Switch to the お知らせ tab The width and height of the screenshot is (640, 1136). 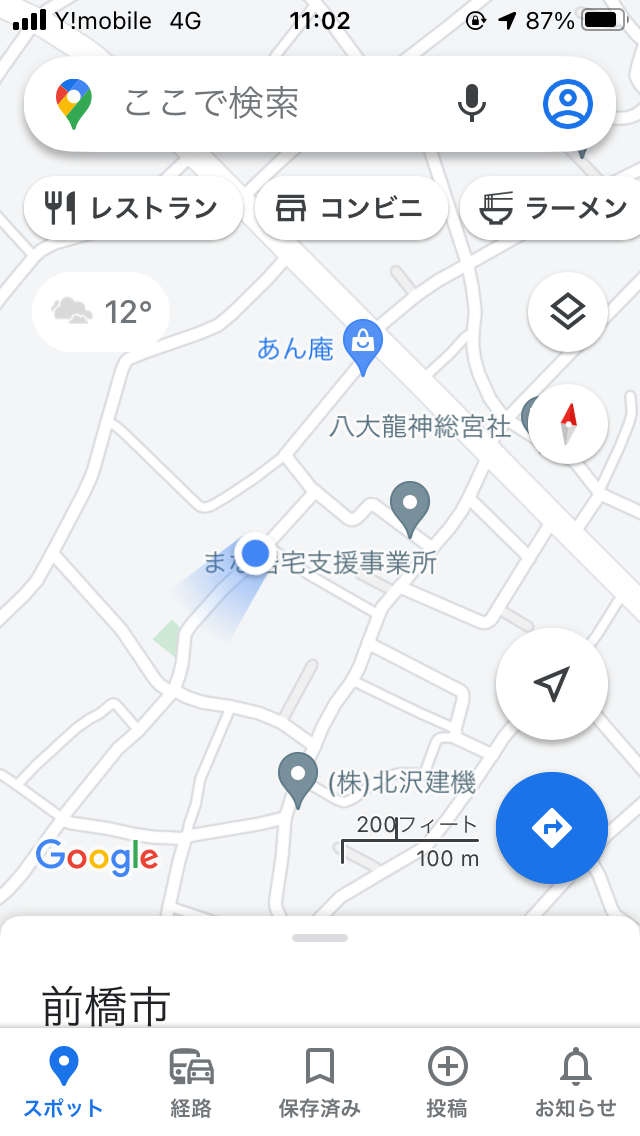click(x=575, y=1082)
